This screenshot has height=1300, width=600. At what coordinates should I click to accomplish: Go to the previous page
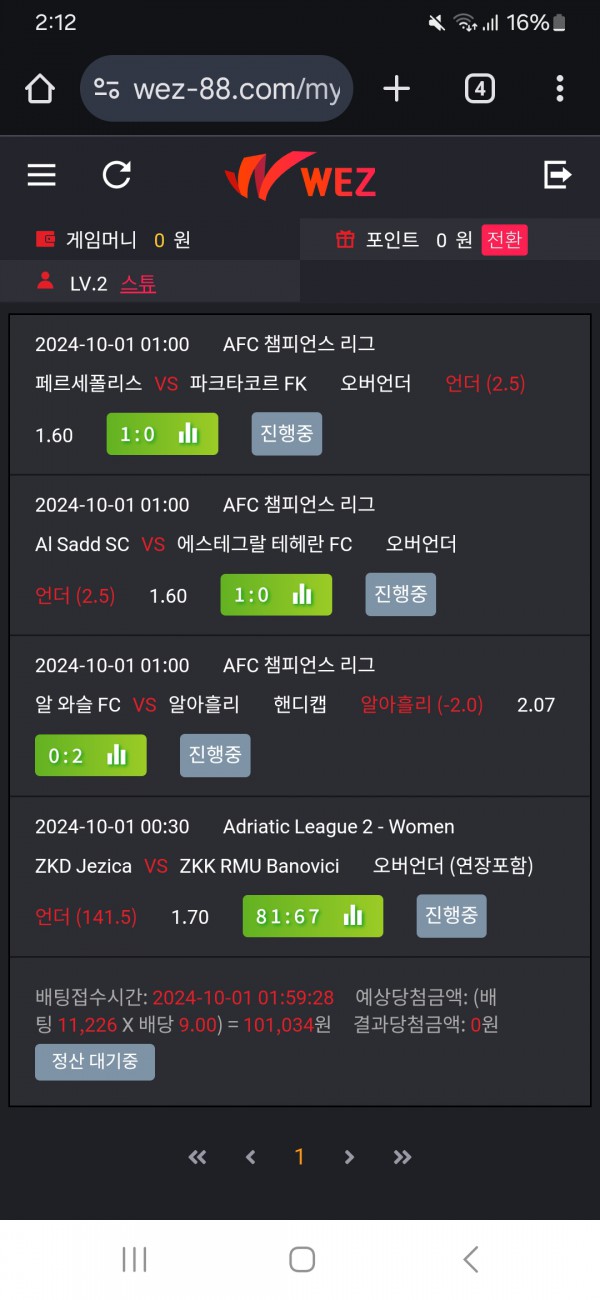pyautogui.click(x=250, y=1157)
